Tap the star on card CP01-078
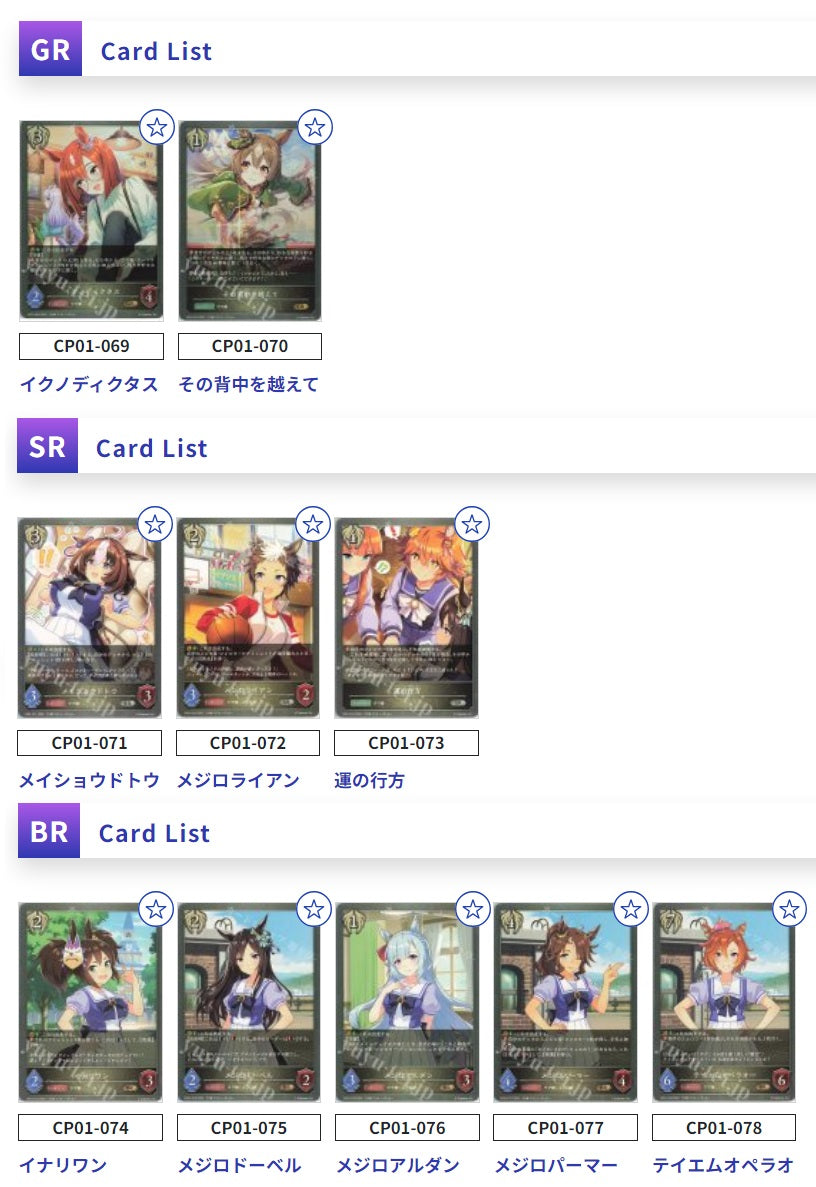816x1187 pixels. [789, 908]
